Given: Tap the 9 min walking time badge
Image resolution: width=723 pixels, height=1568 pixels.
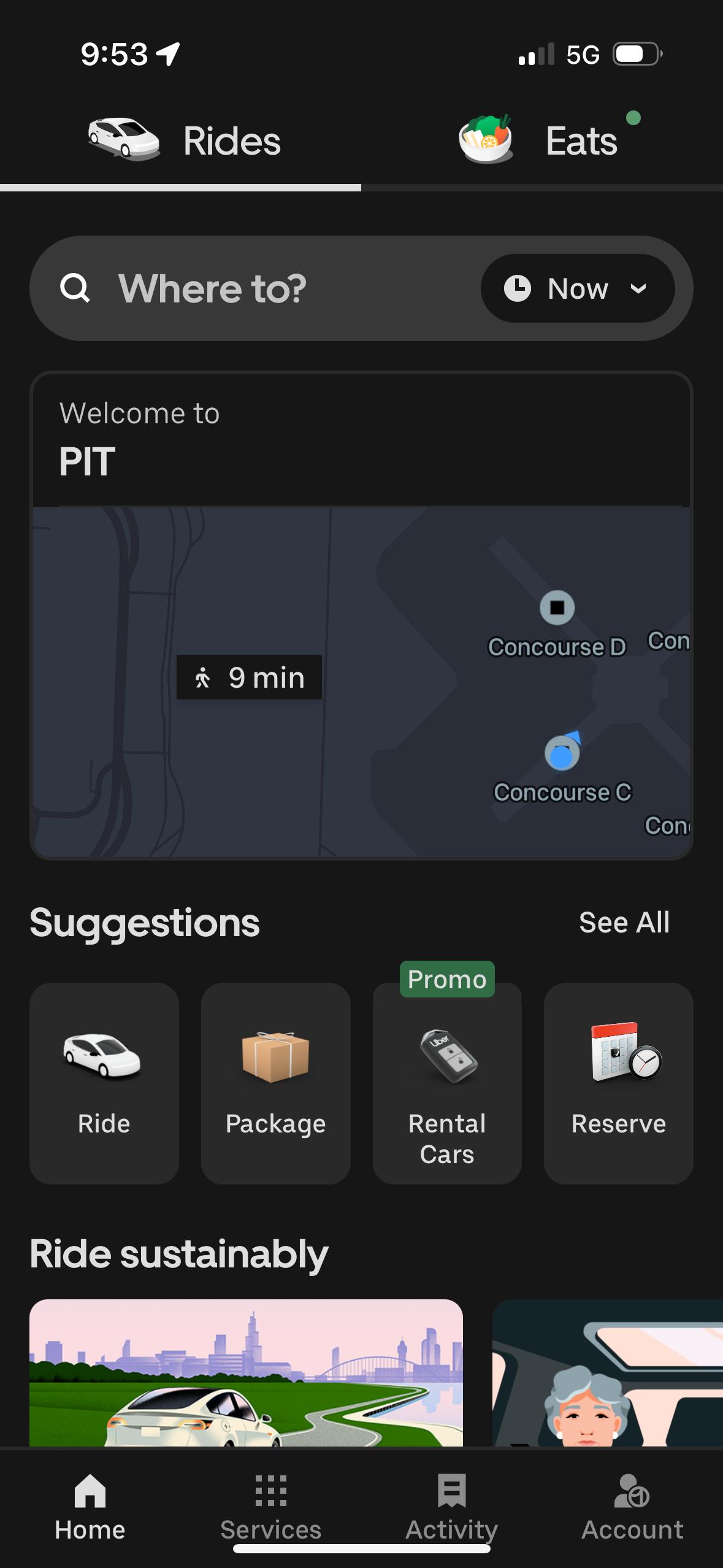Looking at the screenshot, I should tap(248, 677).
